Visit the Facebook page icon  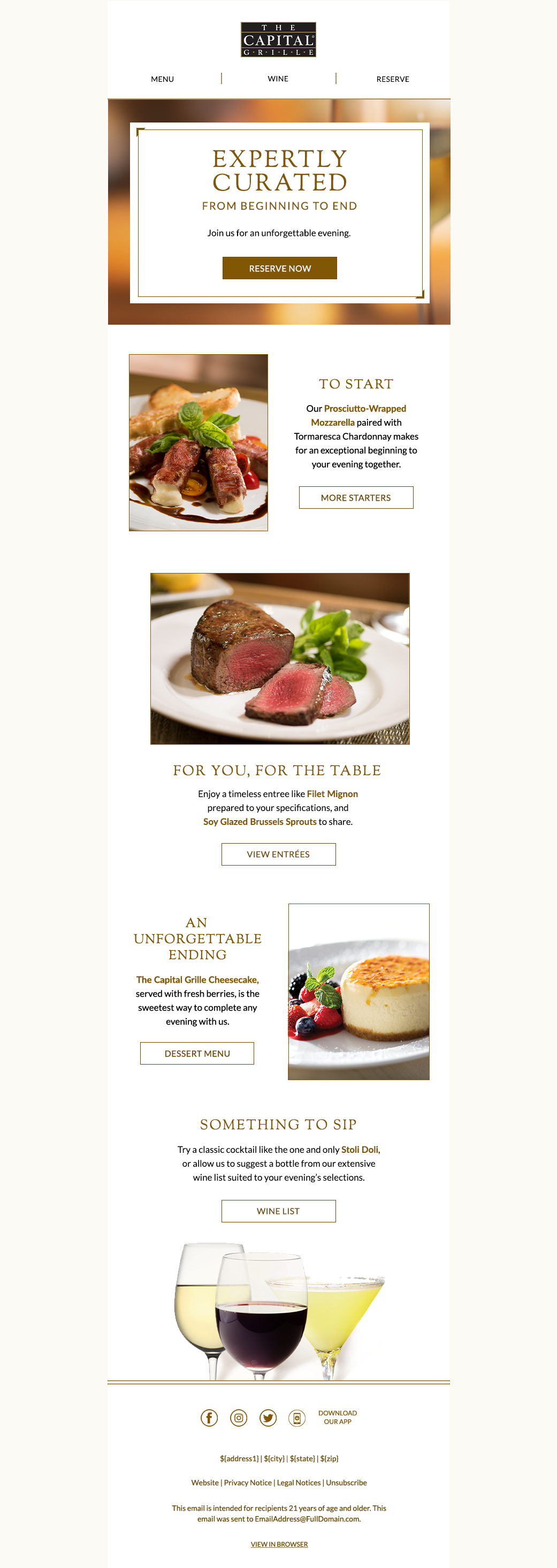click(209, 1418)
